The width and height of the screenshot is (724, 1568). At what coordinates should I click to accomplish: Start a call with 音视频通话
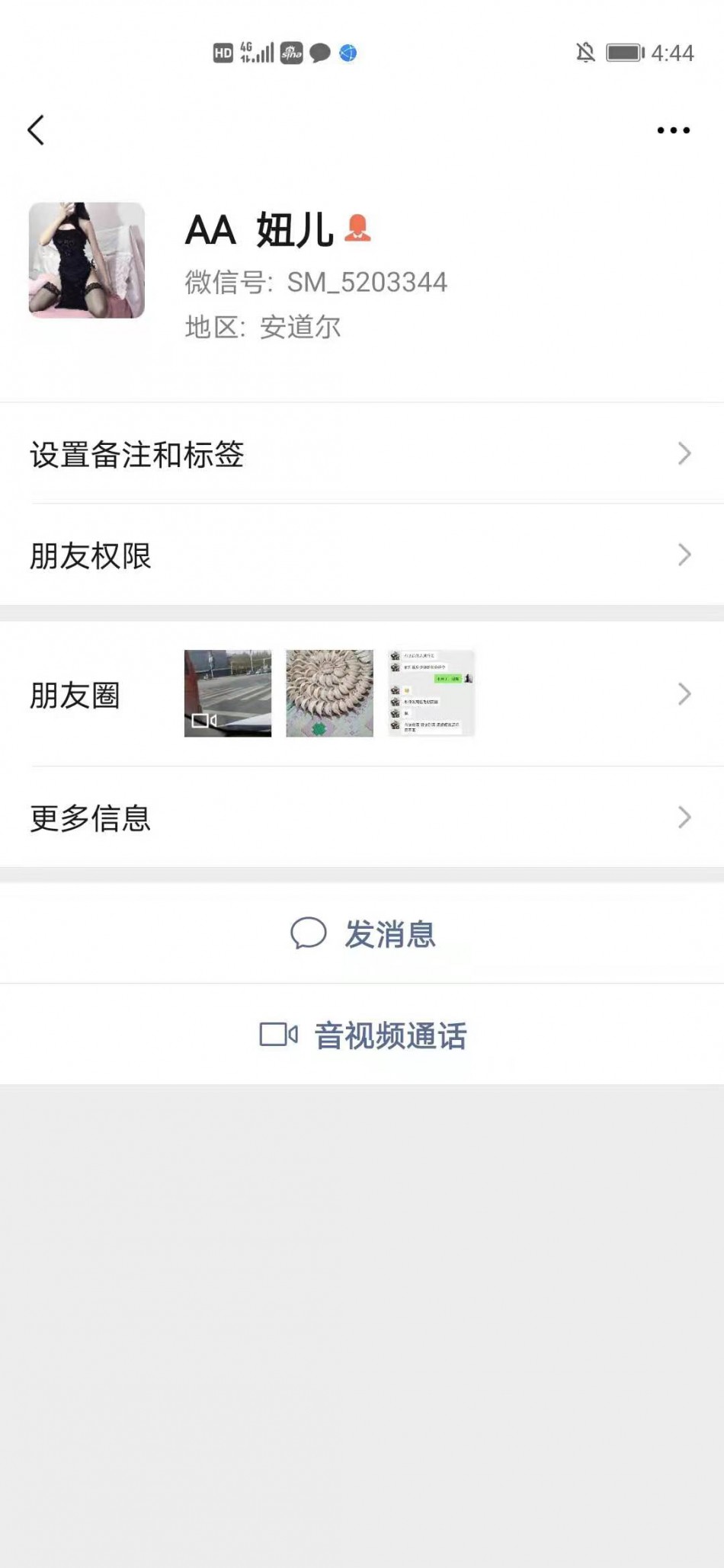[364, 1035]
